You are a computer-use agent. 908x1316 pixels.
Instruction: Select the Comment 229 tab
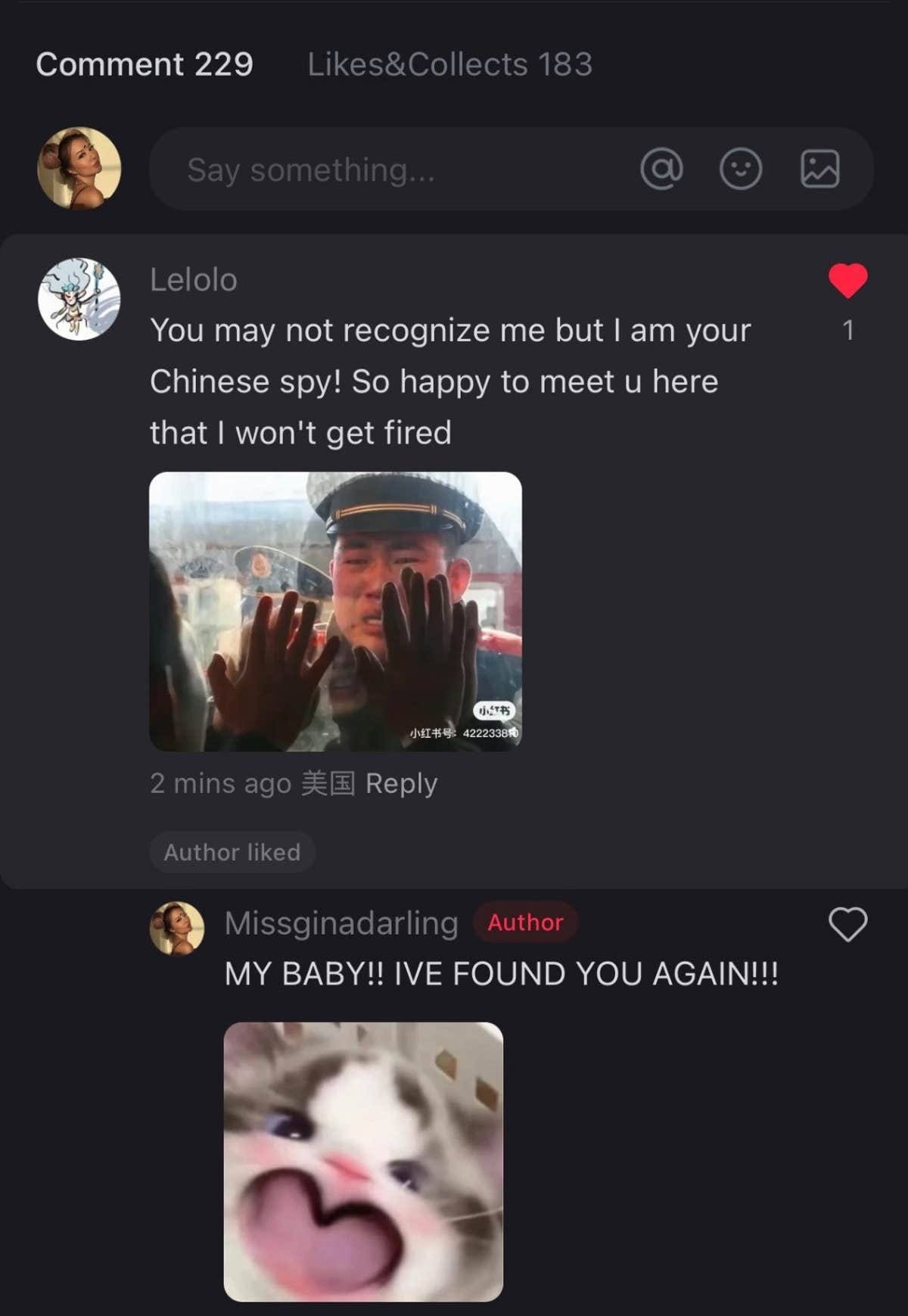(145, 64)
